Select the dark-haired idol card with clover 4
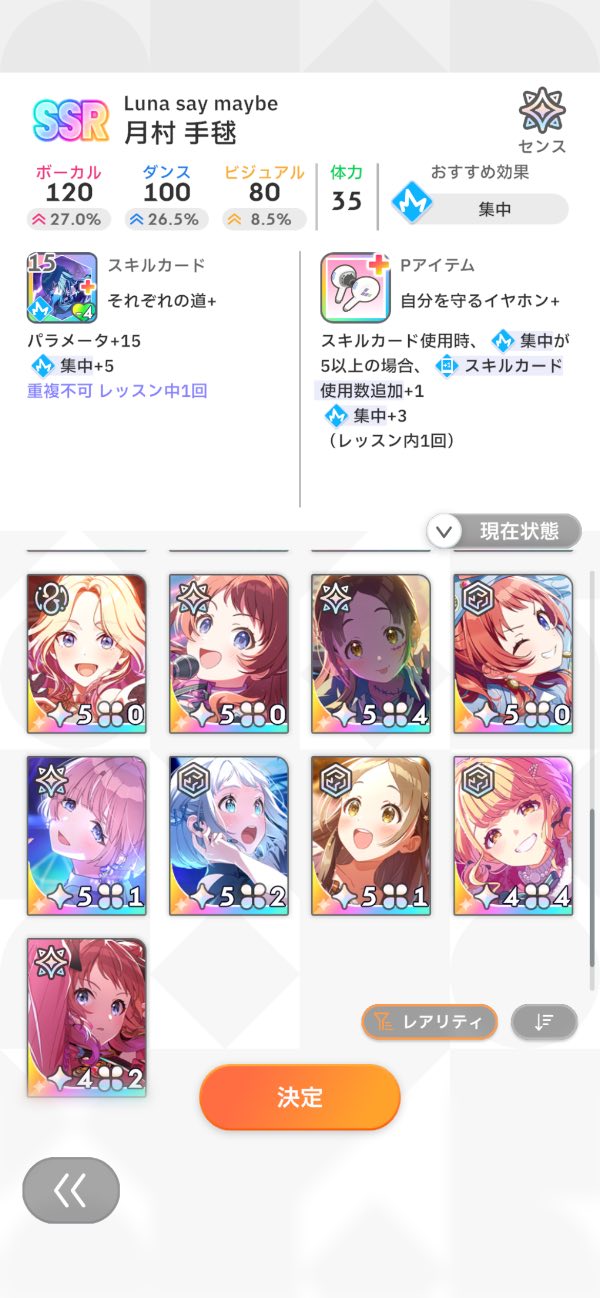Viewport: 600px width, 1298px height. click(371, 653)
